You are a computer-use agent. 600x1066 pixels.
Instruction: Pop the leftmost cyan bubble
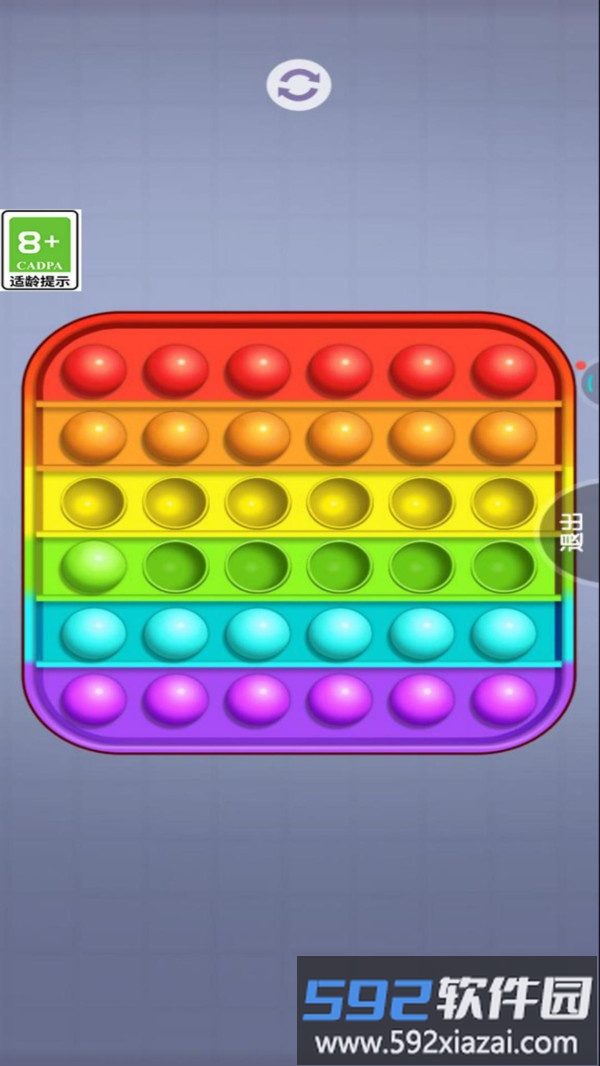click(94, 633)
